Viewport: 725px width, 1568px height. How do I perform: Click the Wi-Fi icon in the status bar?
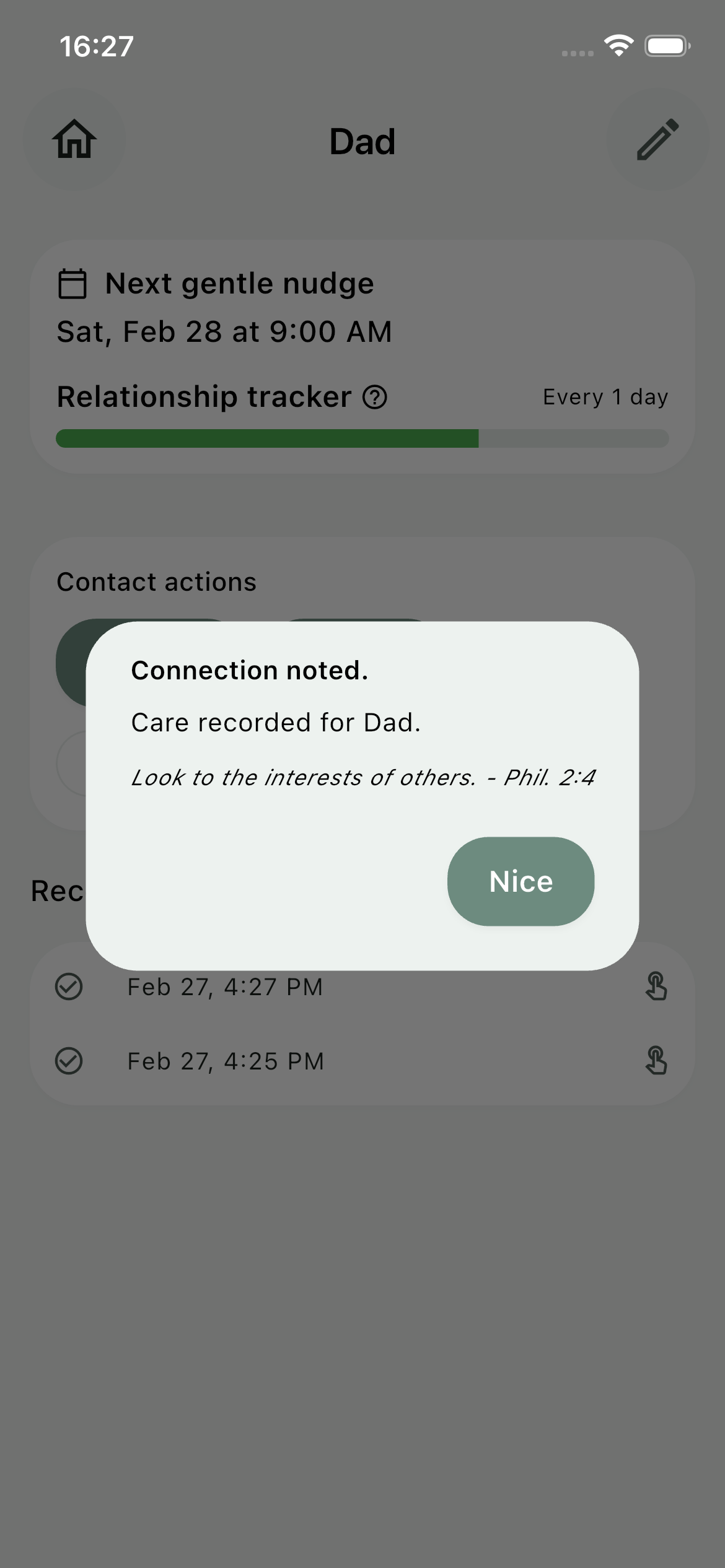point(618,45)
